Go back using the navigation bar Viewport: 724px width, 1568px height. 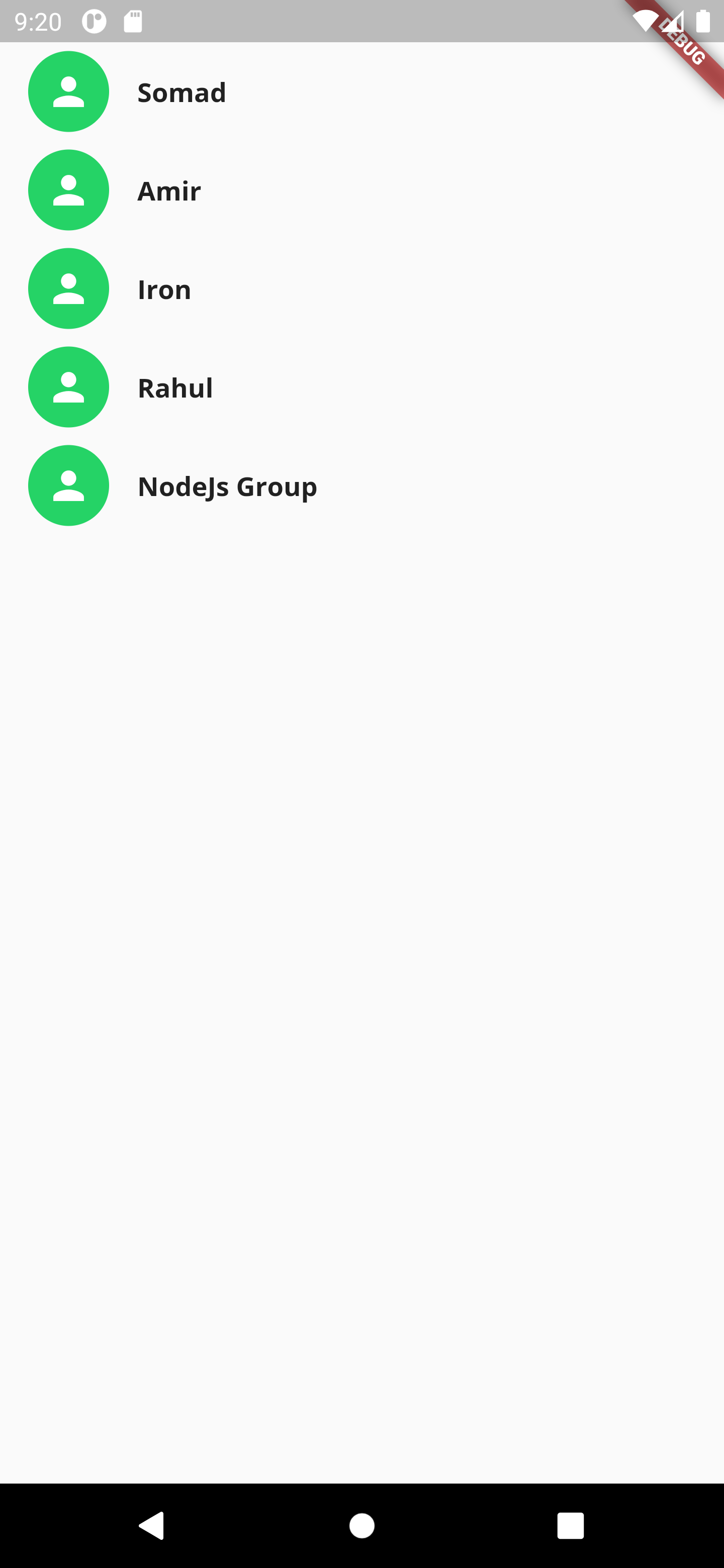coord(152,1525)
